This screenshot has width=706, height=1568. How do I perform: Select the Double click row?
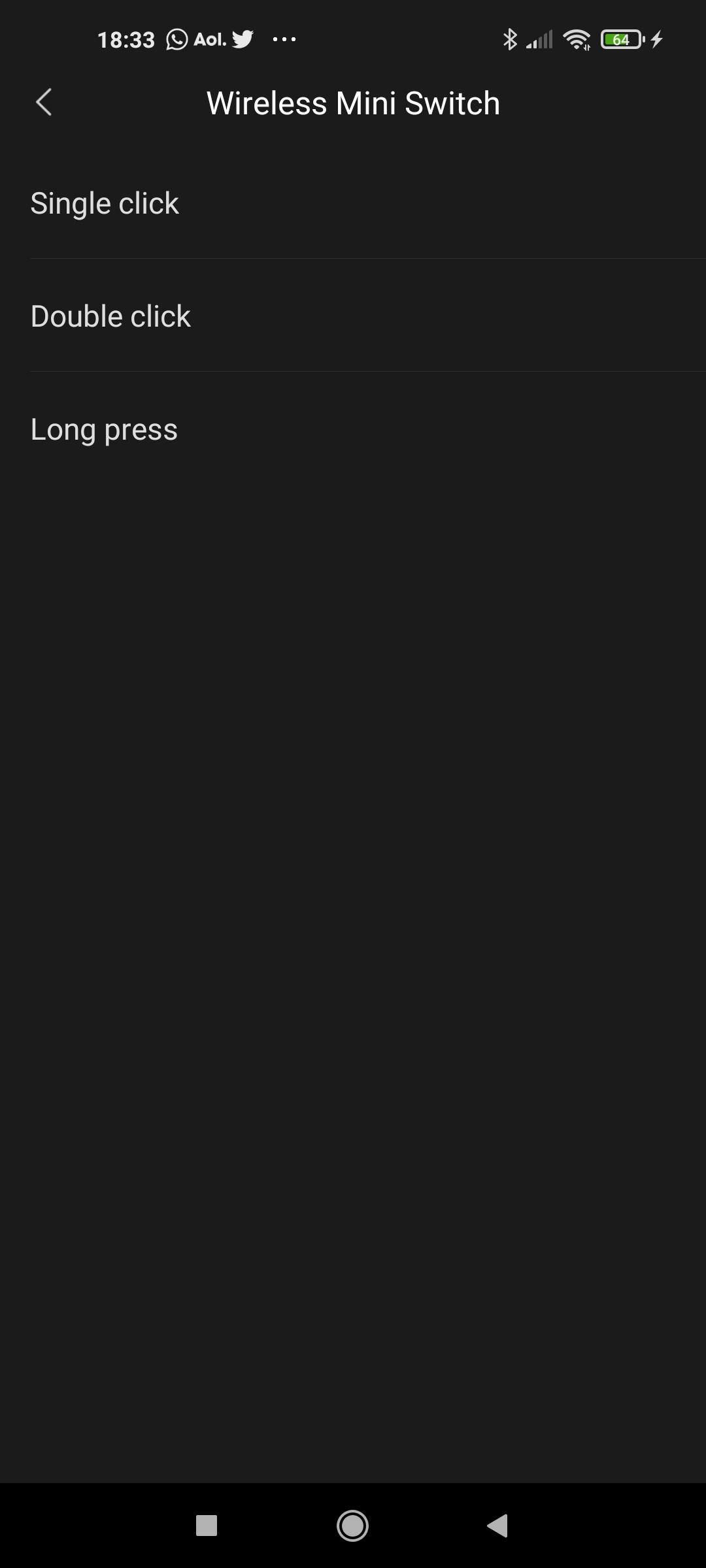(353, 316)
